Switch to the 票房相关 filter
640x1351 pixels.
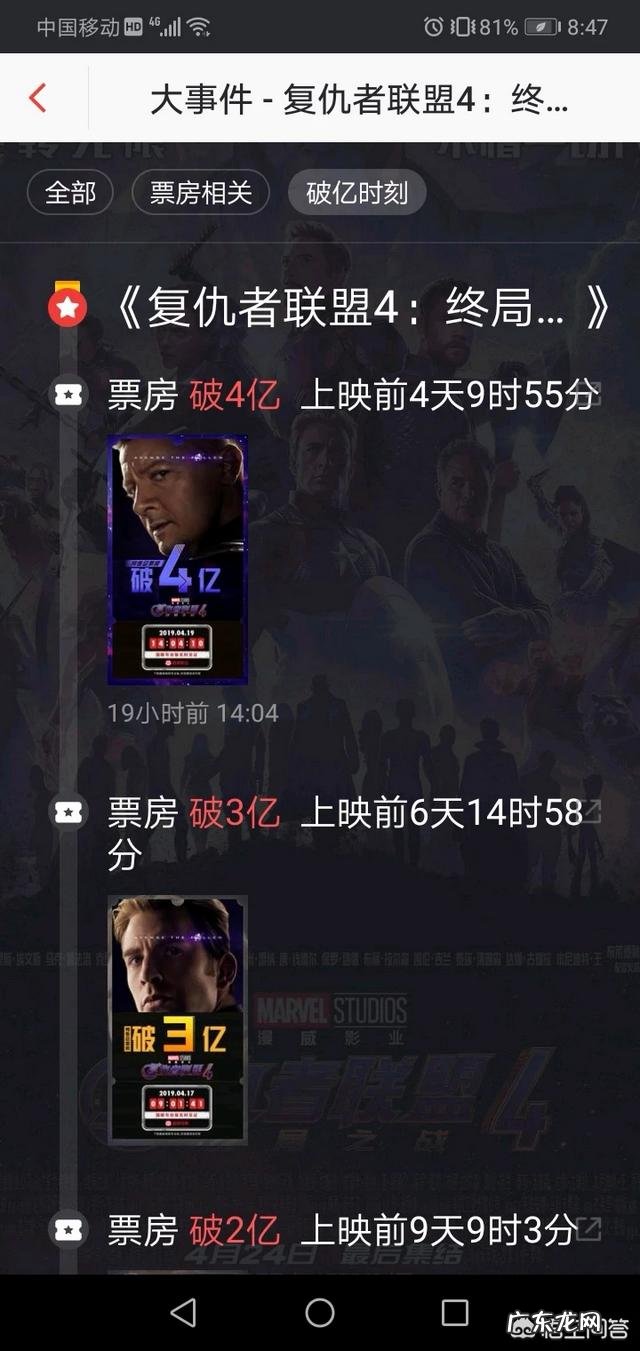point(200,193)
